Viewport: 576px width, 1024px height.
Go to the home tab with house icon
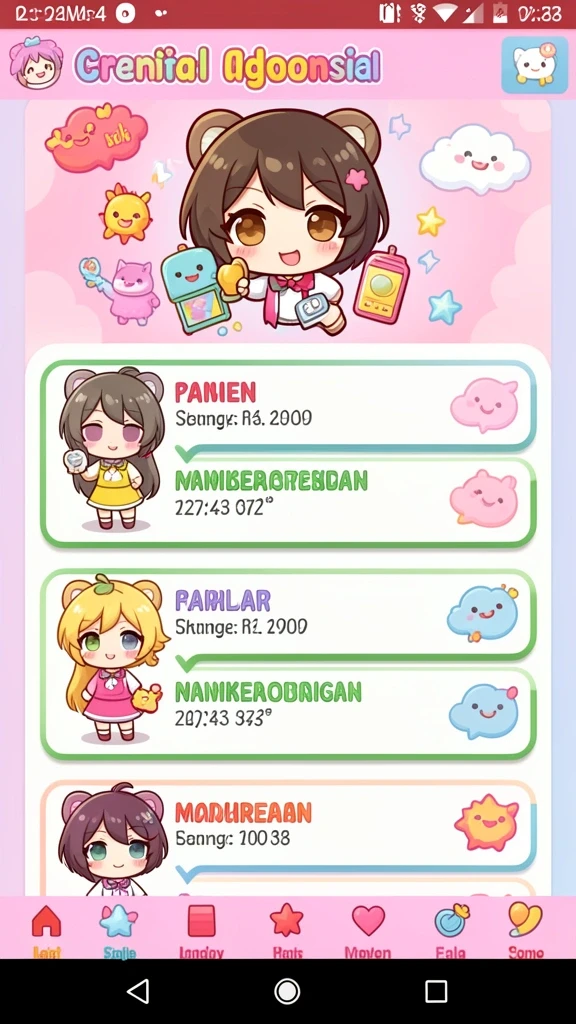[x=46, y=930]
